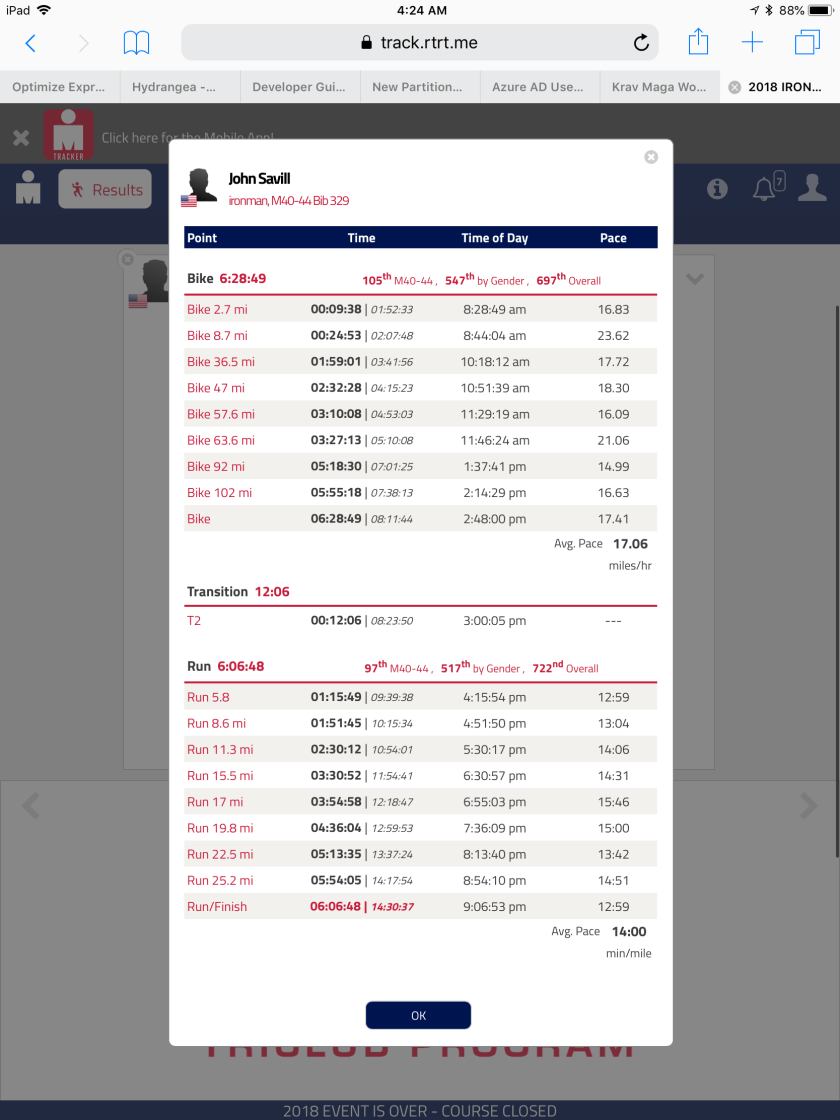Dismiss the dialog with the X icon
This screenshot has width=840, height=1120.
[x=651, y=157]
